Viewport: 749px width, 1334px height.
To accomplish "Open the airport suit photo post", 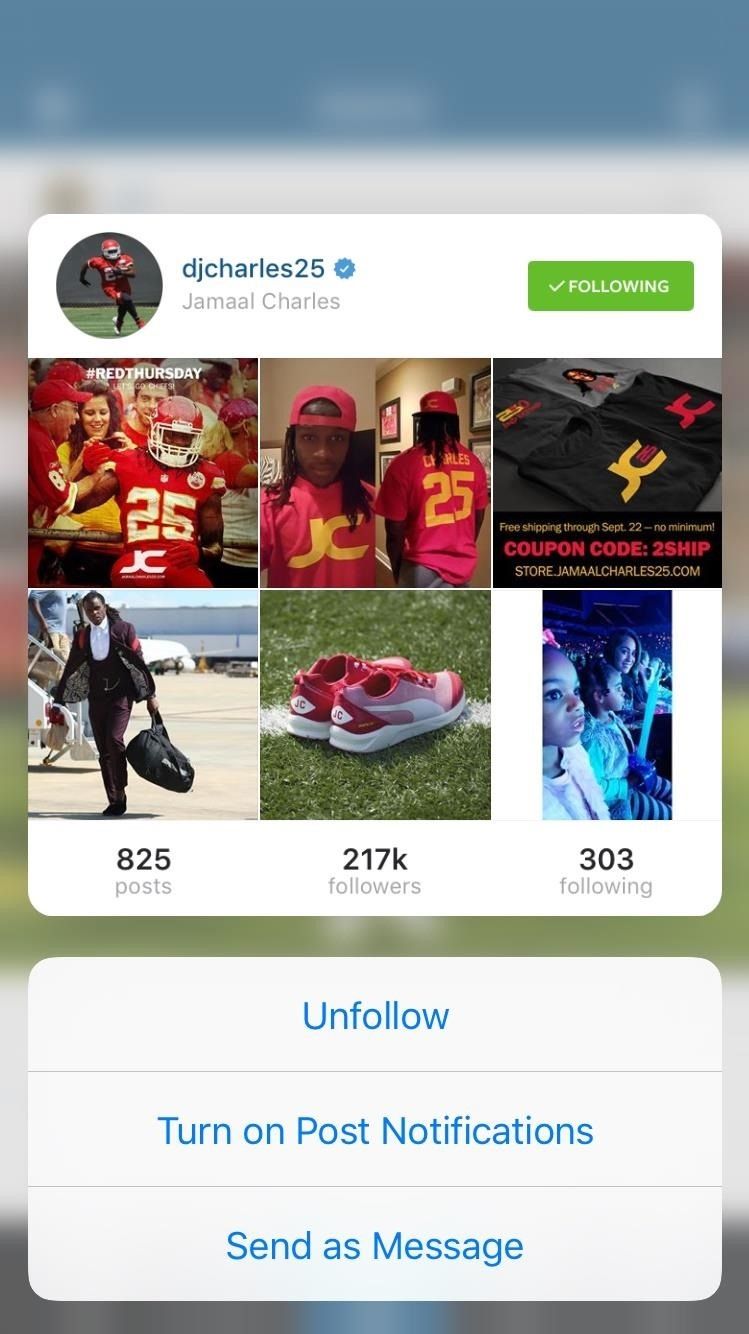I will [x=143, y=705].
